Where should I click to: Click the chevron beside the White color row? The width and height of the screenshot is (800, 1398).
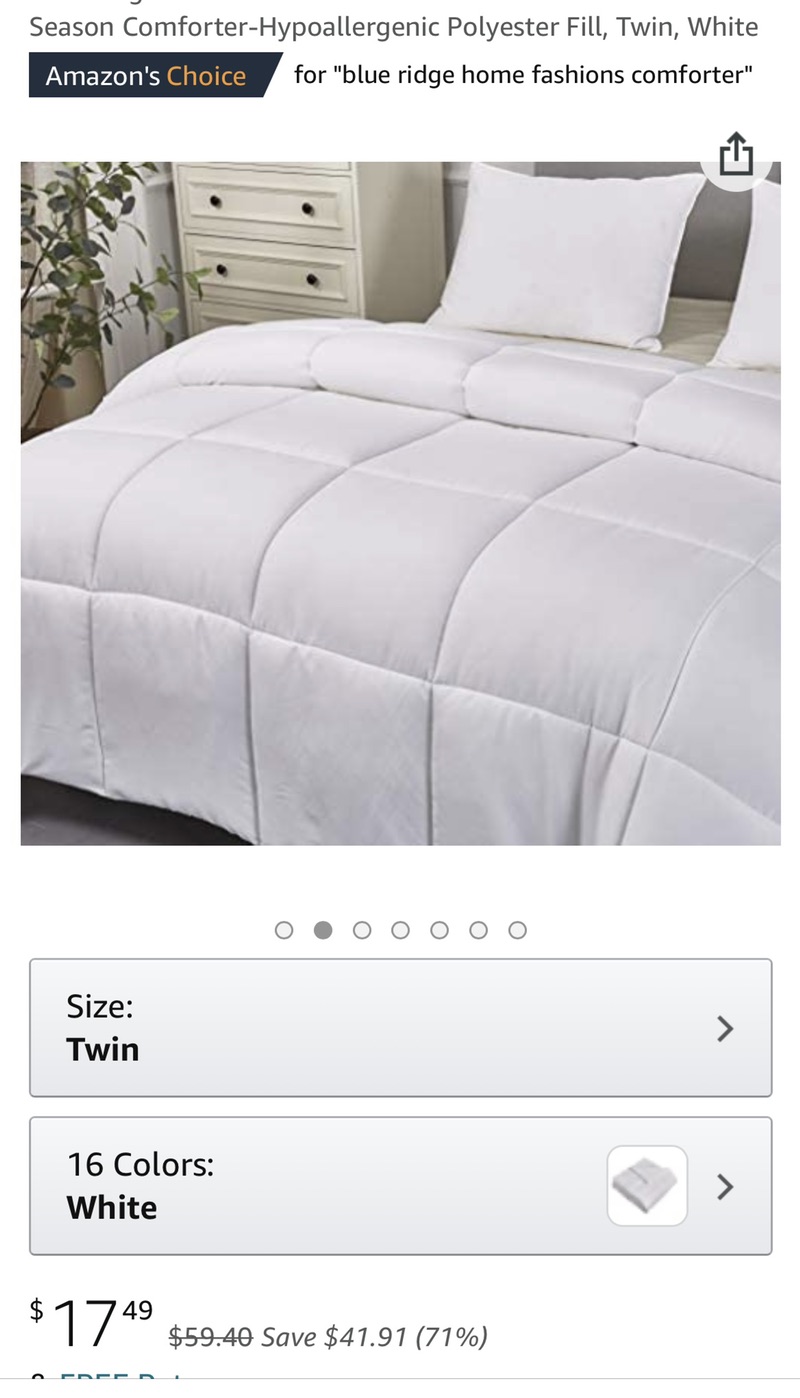(x=725, y=1186)
